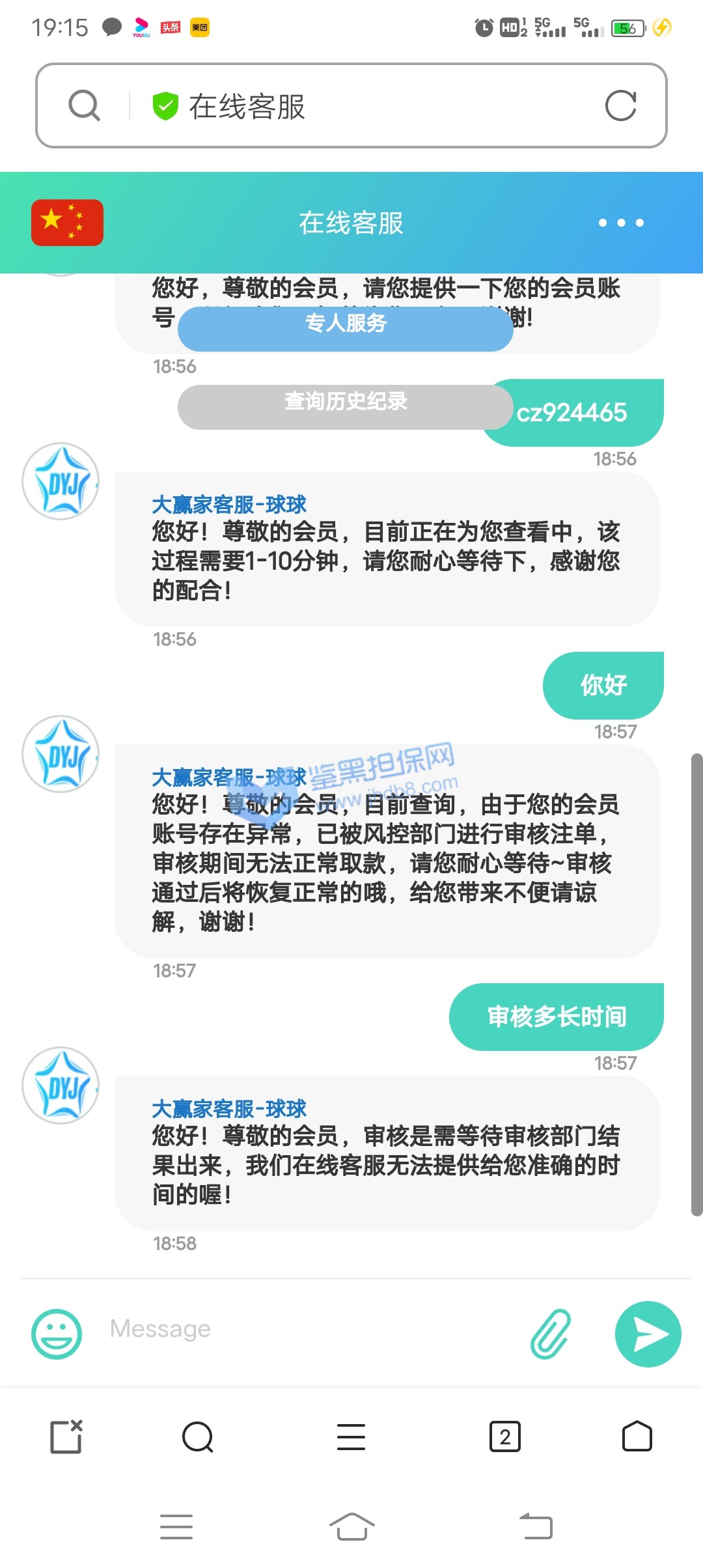Viewport: 703px width, 1568px height.
Task: Reload the 在线客服 page
Action: (x=620, y=105)
